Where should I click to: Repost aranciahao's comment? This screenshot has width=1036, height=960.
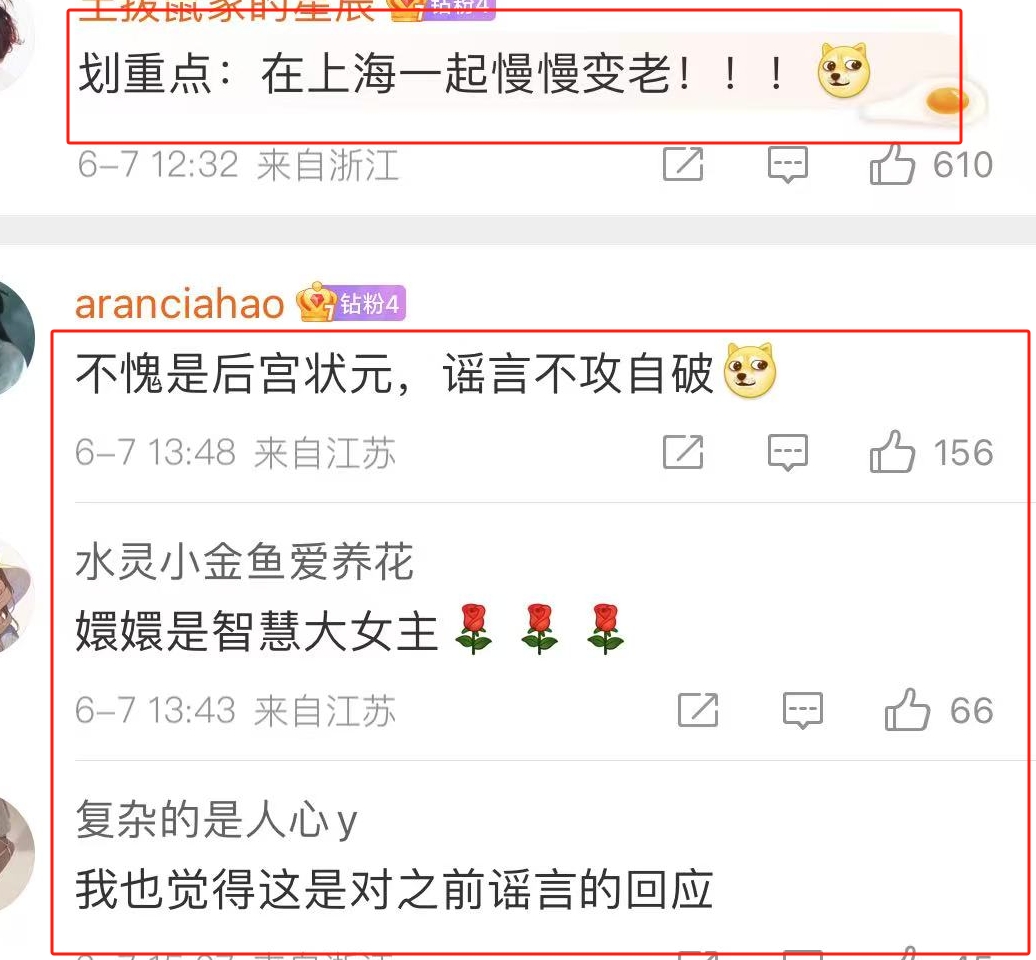[x=683, y=454]
